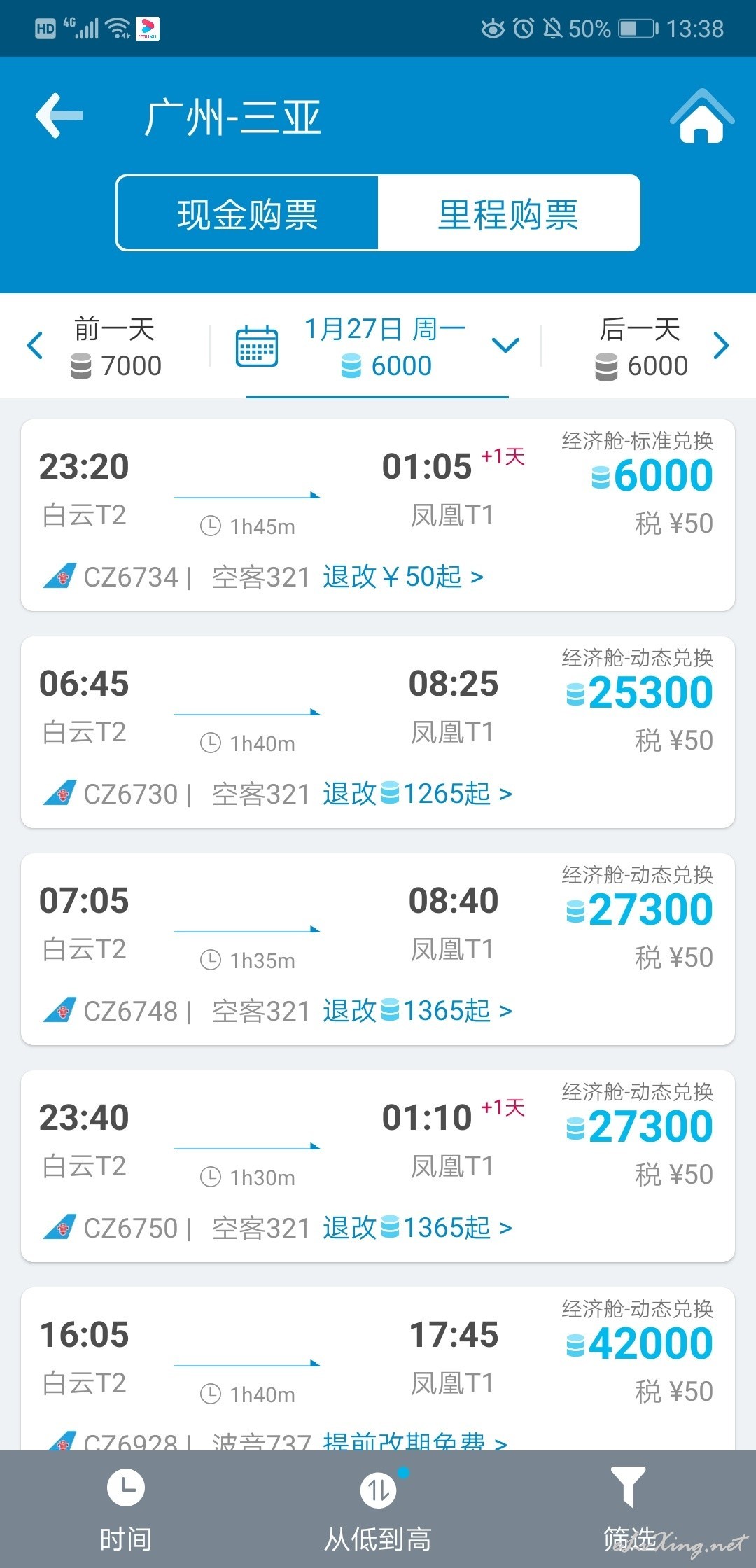Open flight departing 16:05 for 42000 miles
This screenshot has width=756, height=1568.
tap(378, 1368)
